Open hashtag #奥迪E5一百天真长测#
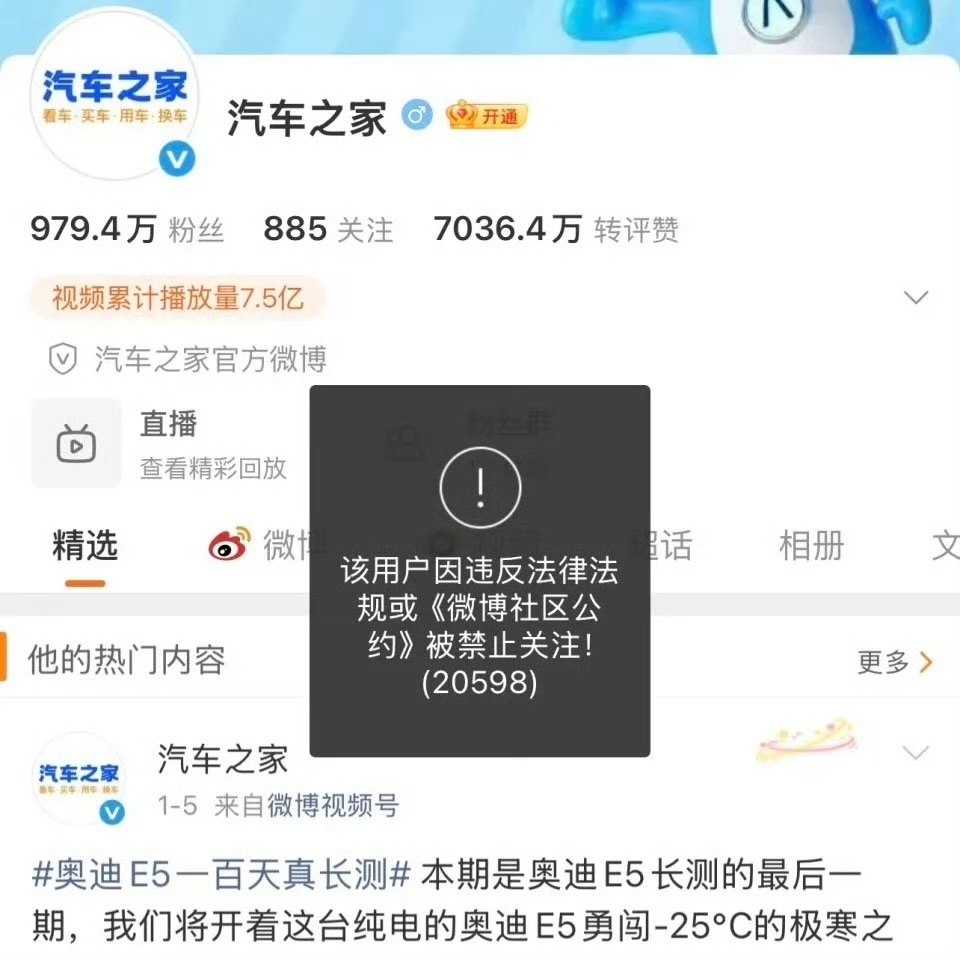Image resolution: width=960 pixels, height=960 pixels. point(222,875)
